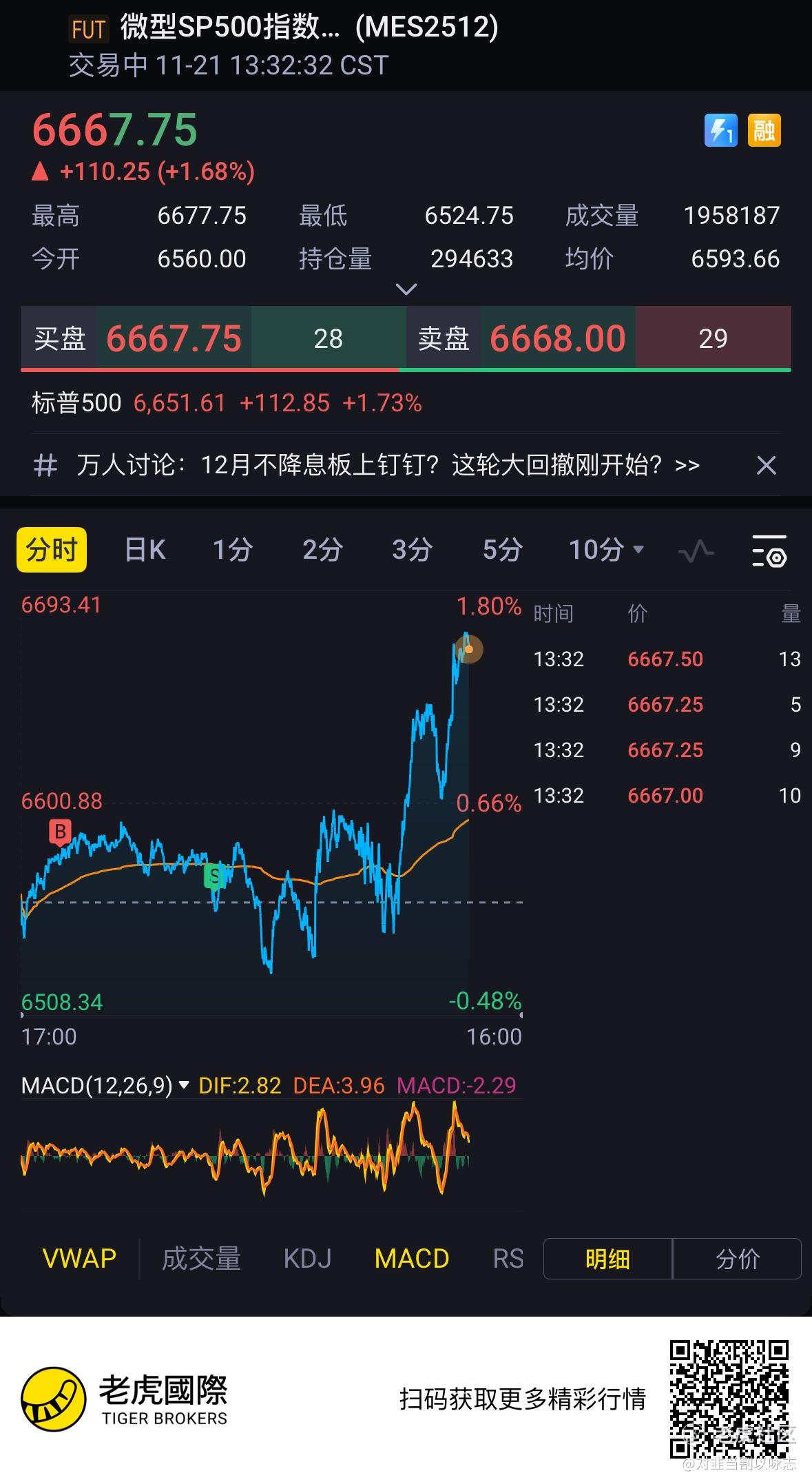Switch to the 明细 trades view

607,1259
